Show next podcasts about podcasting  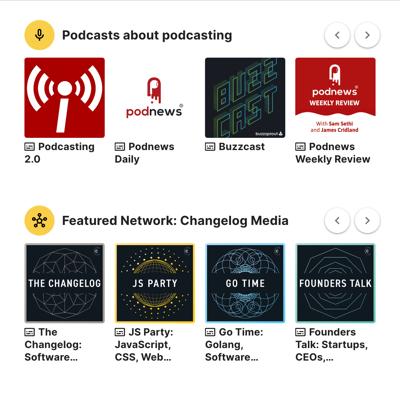367,35
